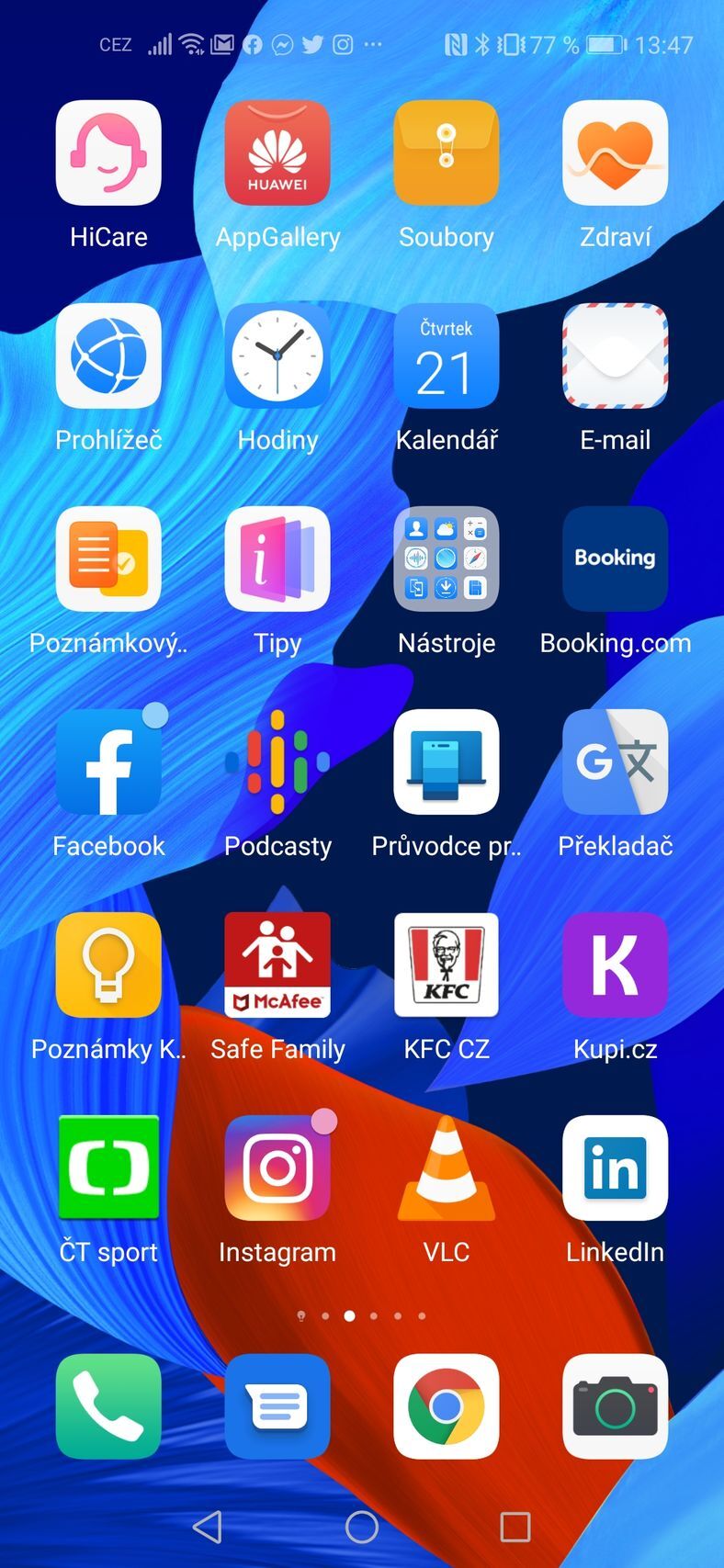The image size is (724, 1568).
Task: Open the Hodiny clock app
Action: click(277, 356)
